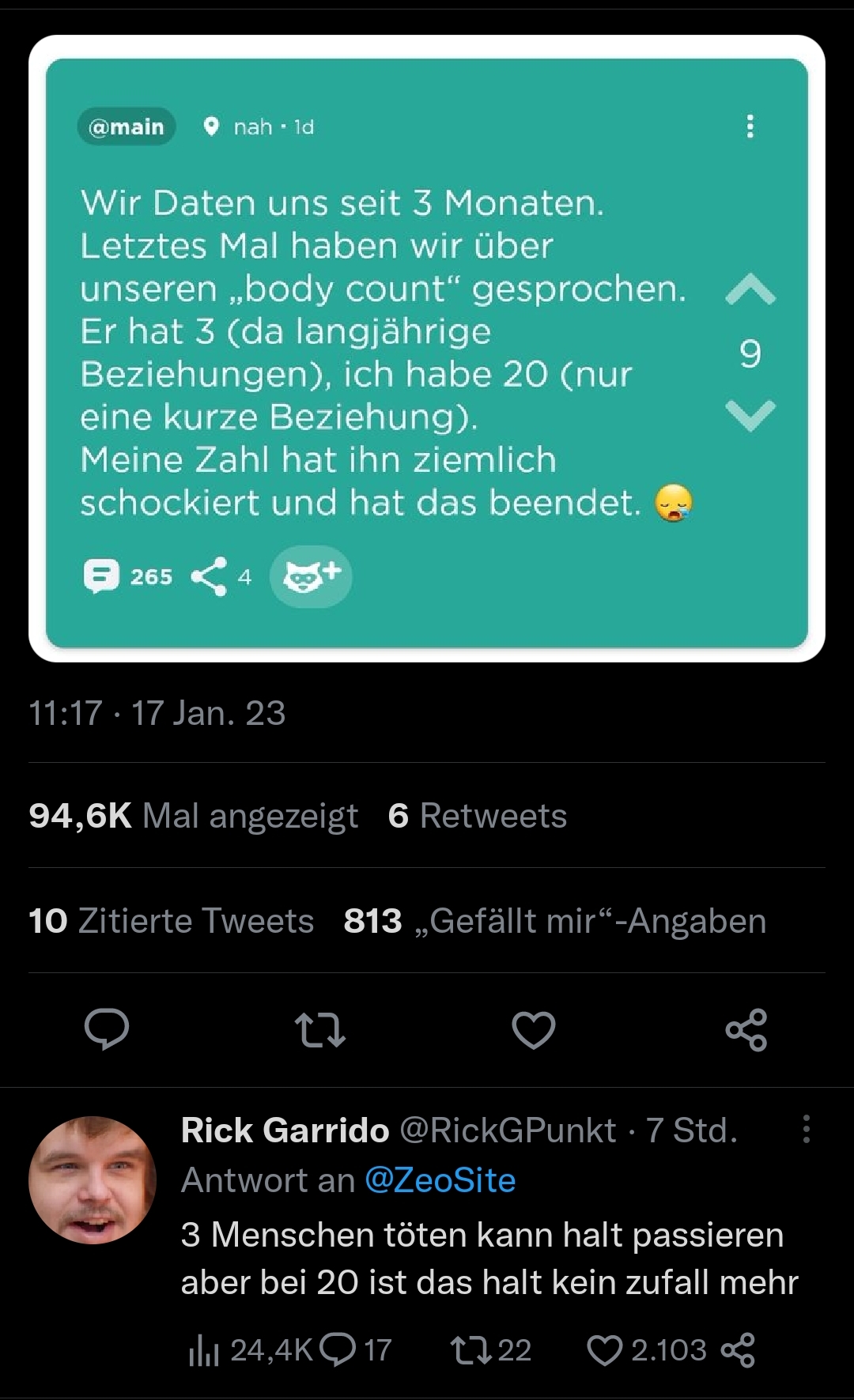Open overflow menu on Rick Garrido's reply

tap(806, 1130)
